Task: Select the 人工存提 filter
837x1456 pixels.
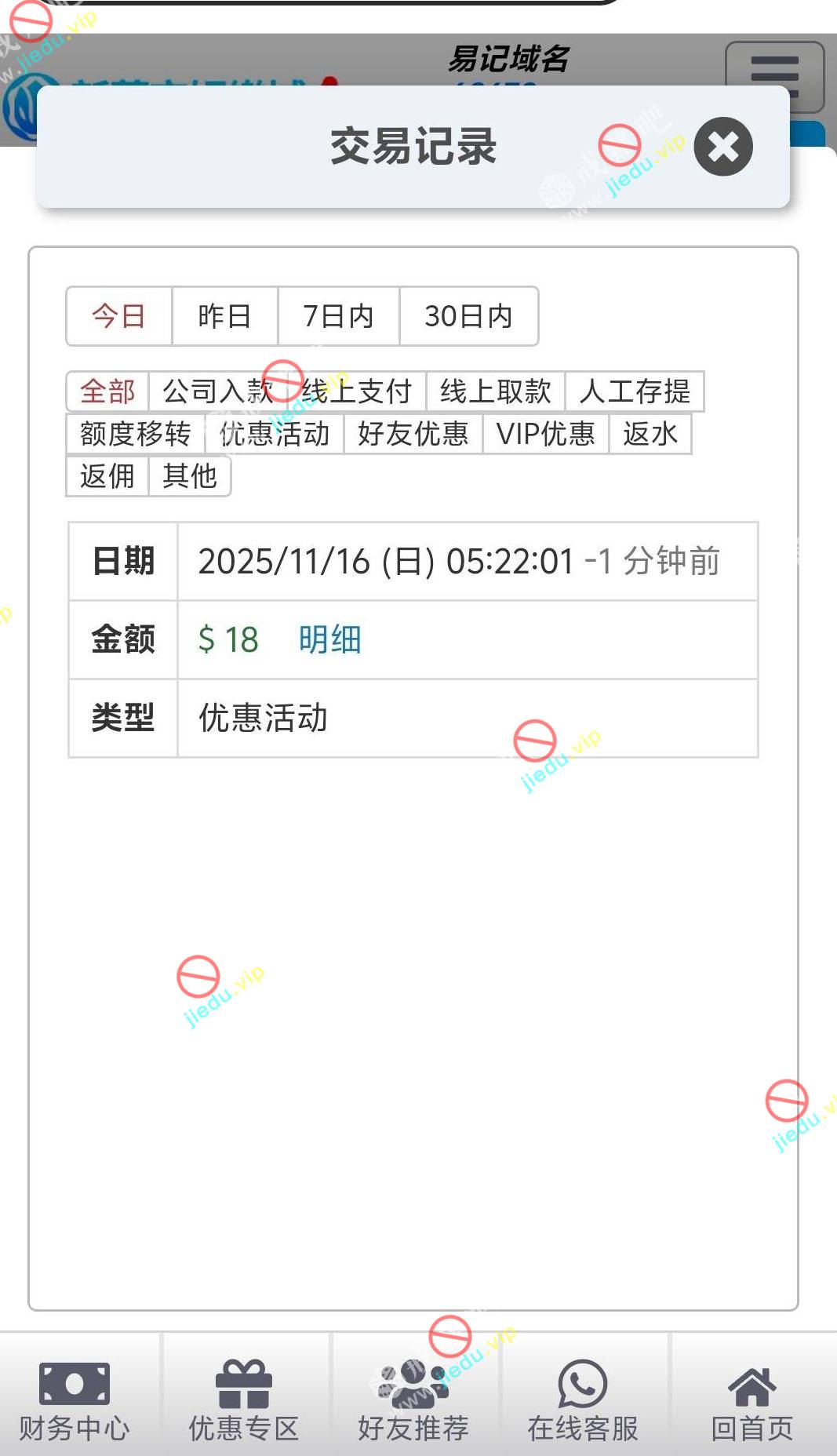Action: pyautogui.click(x=634, y=391)
